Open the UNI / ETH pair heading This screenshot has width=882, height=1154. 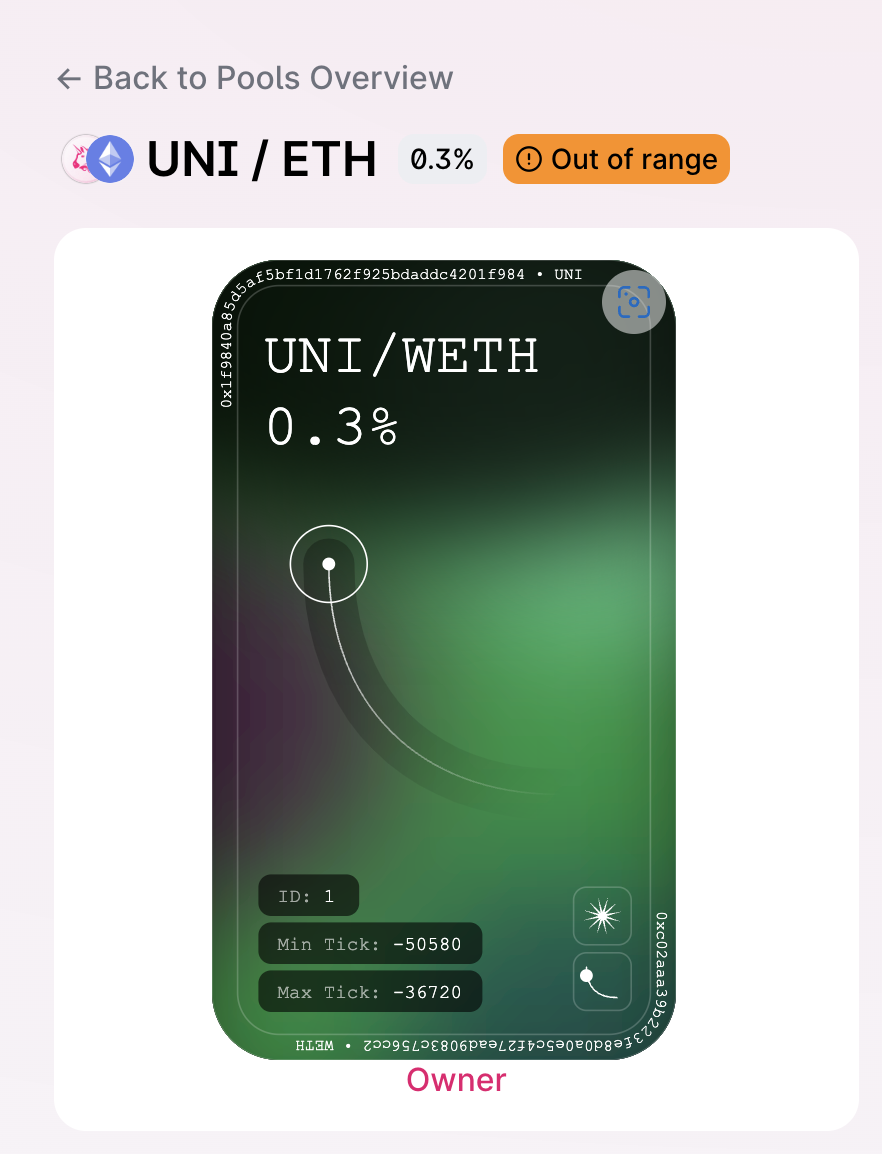click(260, 158)
